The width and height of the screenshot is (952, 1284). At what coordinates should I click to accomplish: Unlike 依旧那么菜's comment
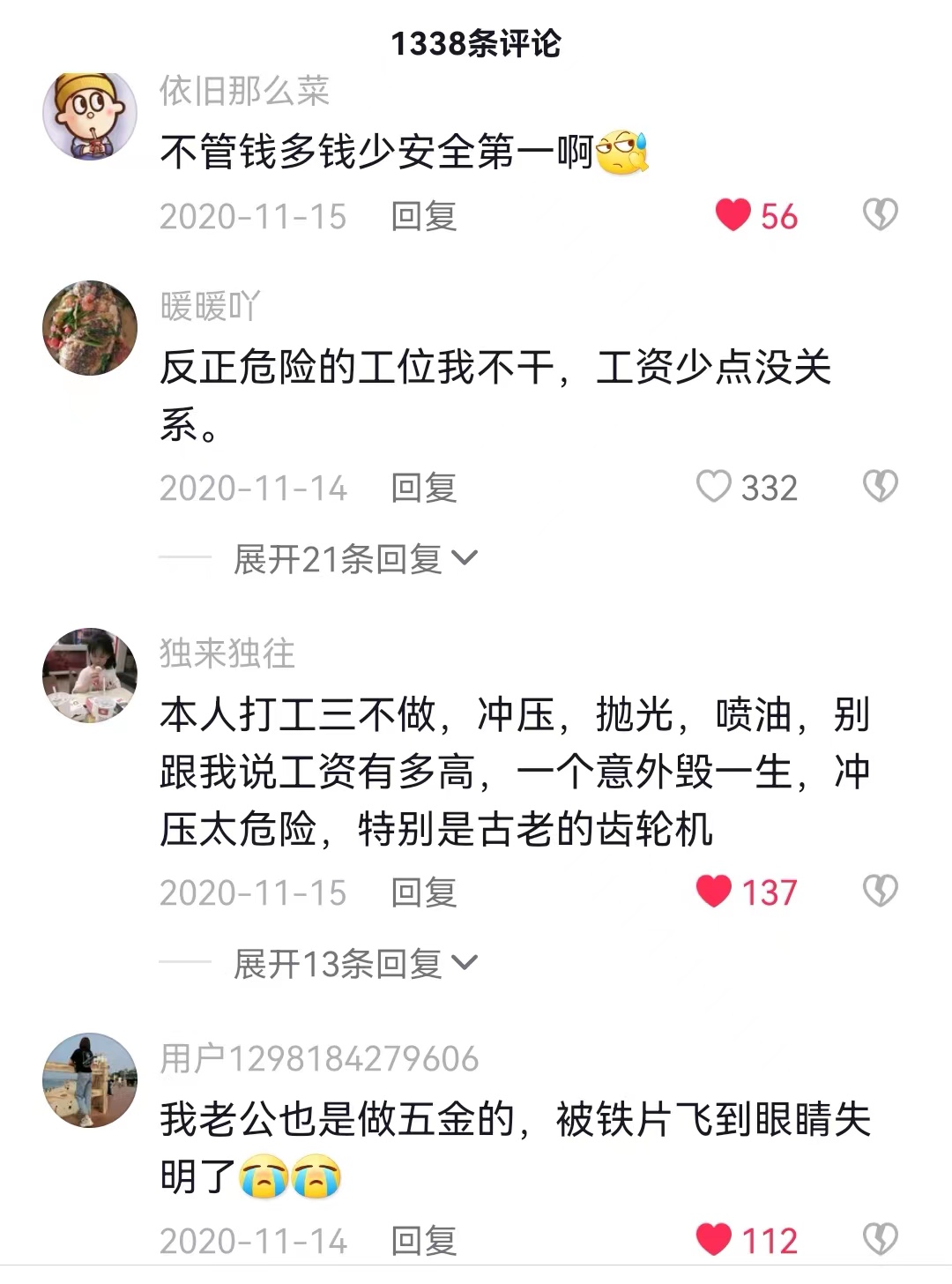click(733, 215)
